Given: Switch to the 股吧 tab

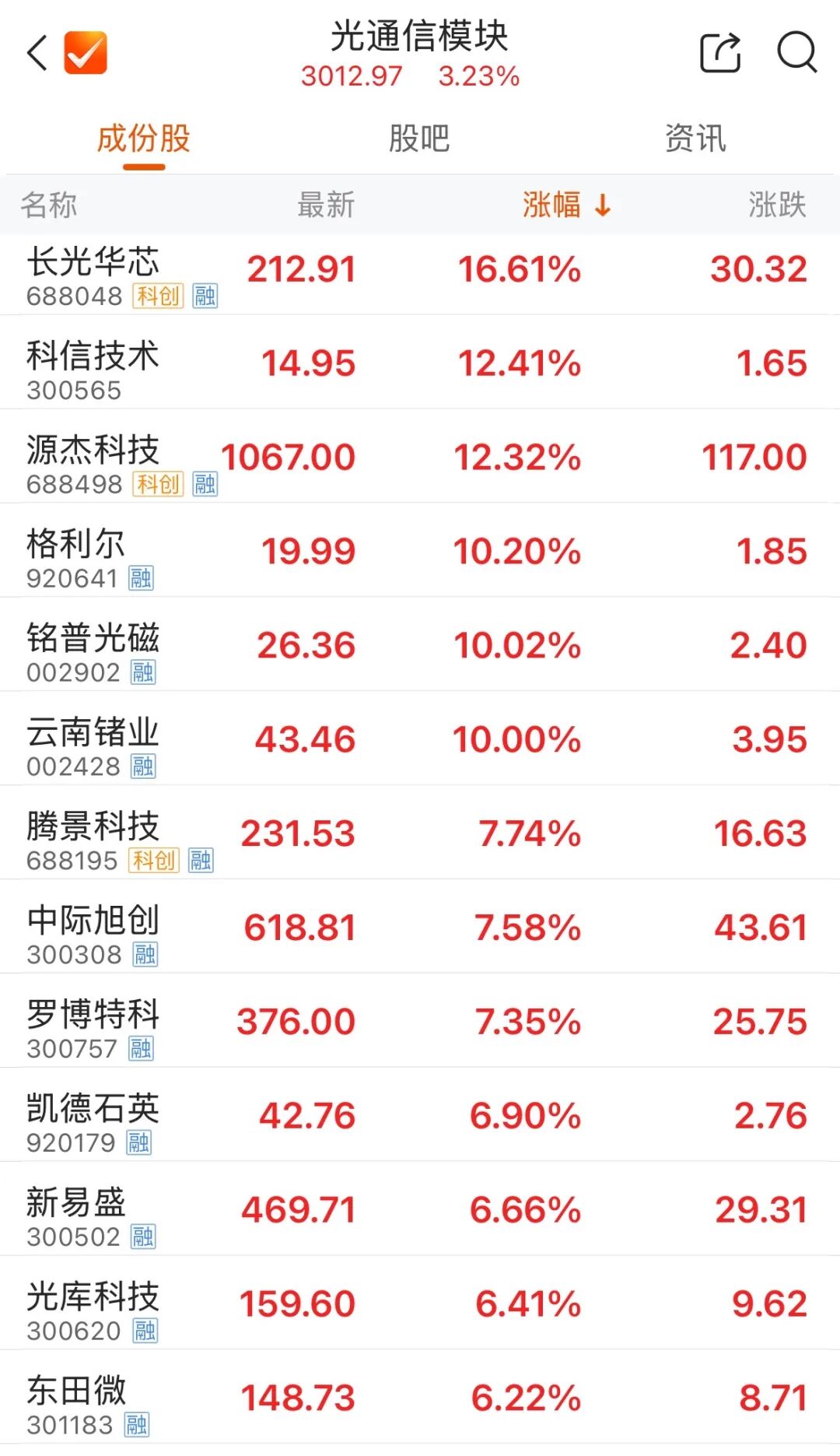Looking at the screenshot, I should [419, 139].
